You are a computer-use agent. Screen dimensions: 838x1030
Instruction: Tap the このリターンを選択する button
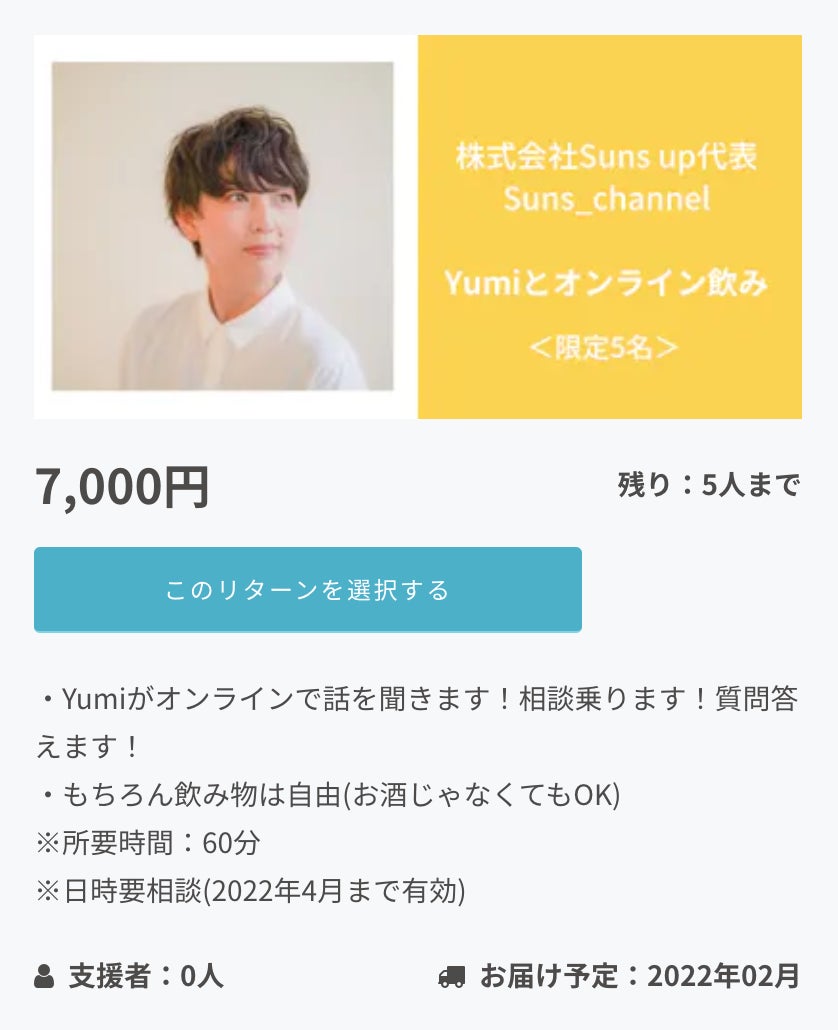click(308, 590)
